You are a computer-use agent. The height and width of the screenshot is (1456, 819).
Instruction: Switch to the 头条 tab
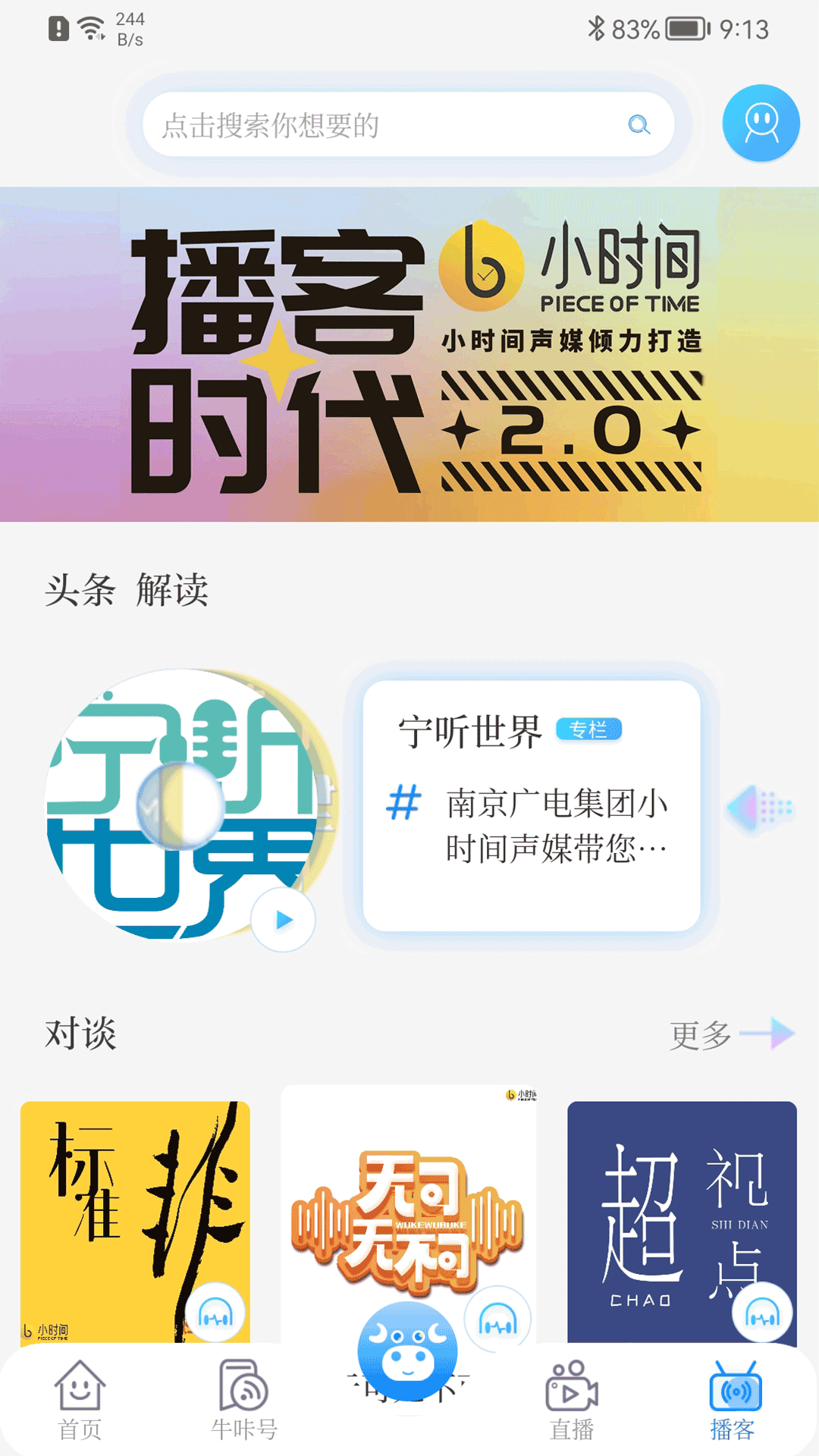[80, 592]
